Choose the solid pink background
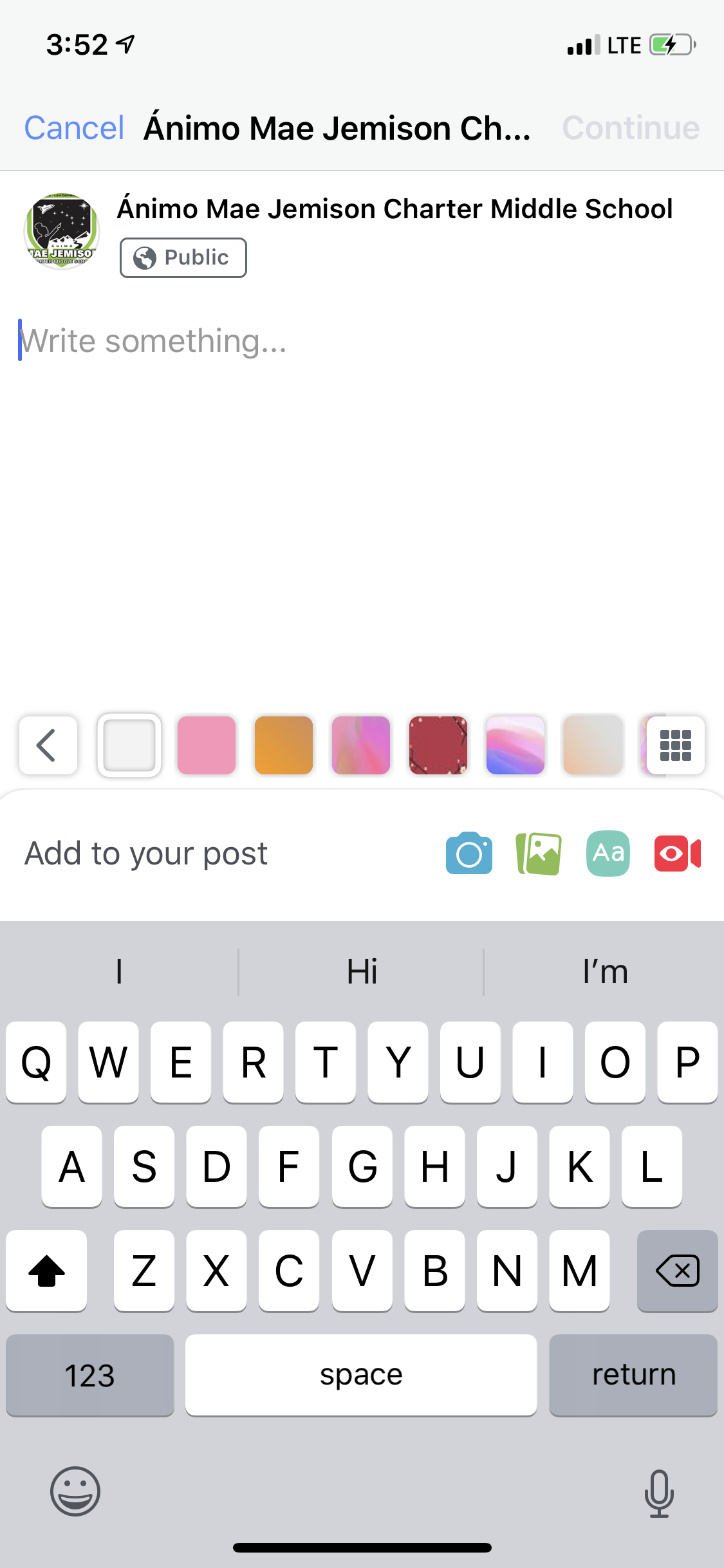 click(207, 745)
